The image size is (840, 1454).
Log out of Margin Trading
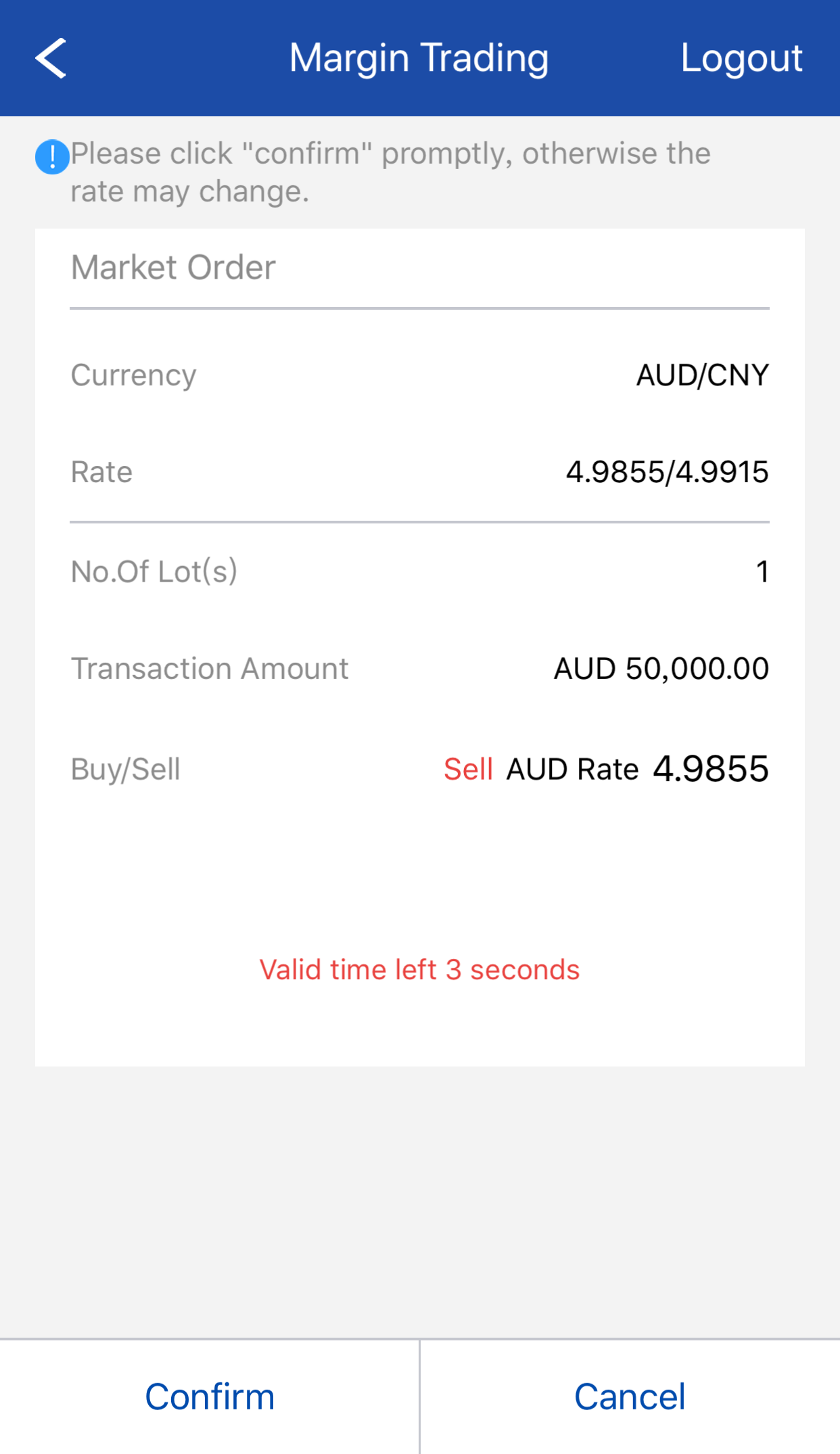pyautogui.click(x=741, y=58)
